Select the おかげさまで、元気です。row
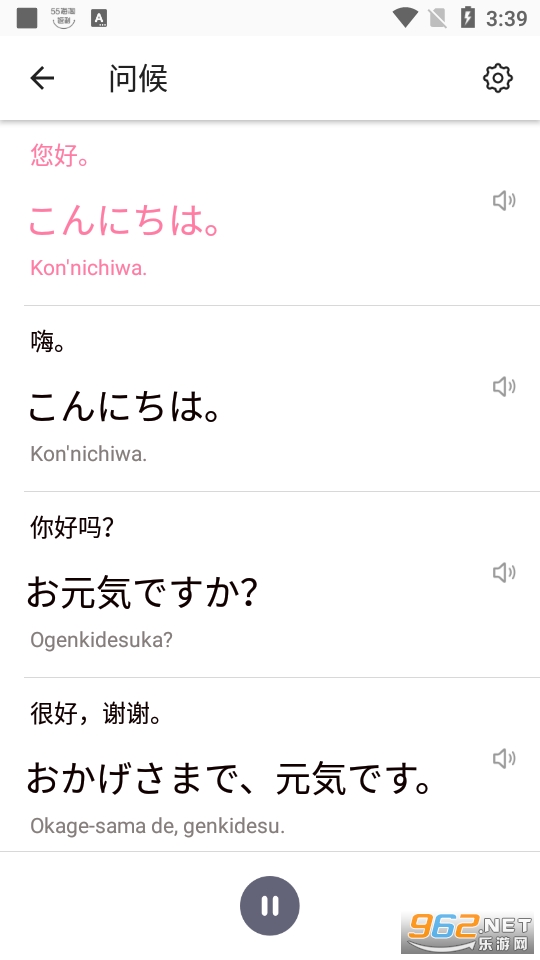 [270, 765]
